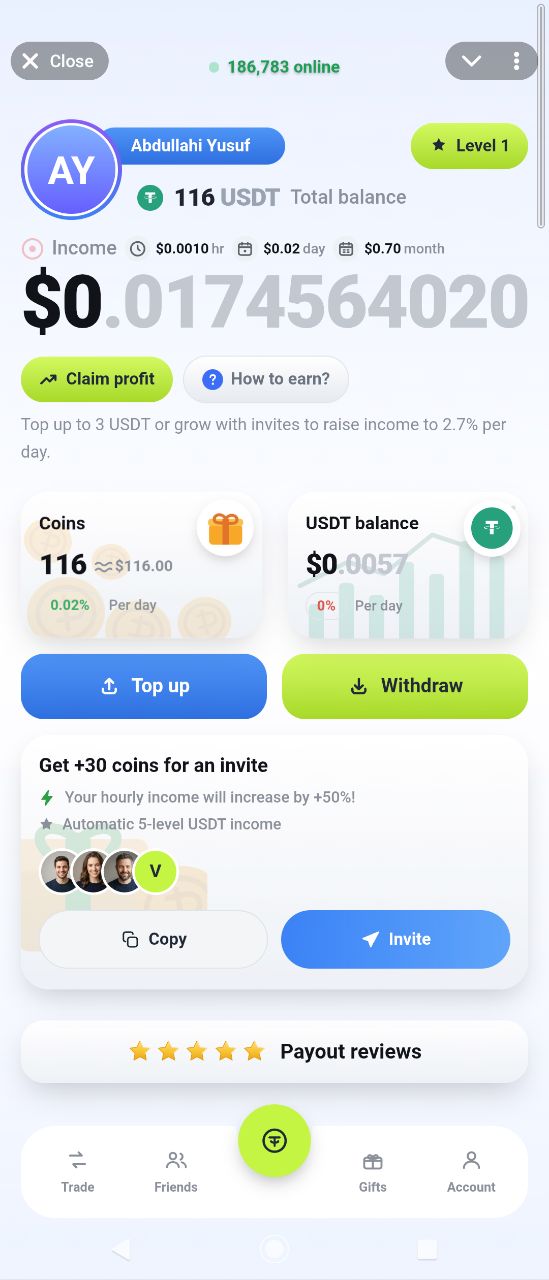Open the Coins card
The image size is (549, 1280).
coord(141,566)
